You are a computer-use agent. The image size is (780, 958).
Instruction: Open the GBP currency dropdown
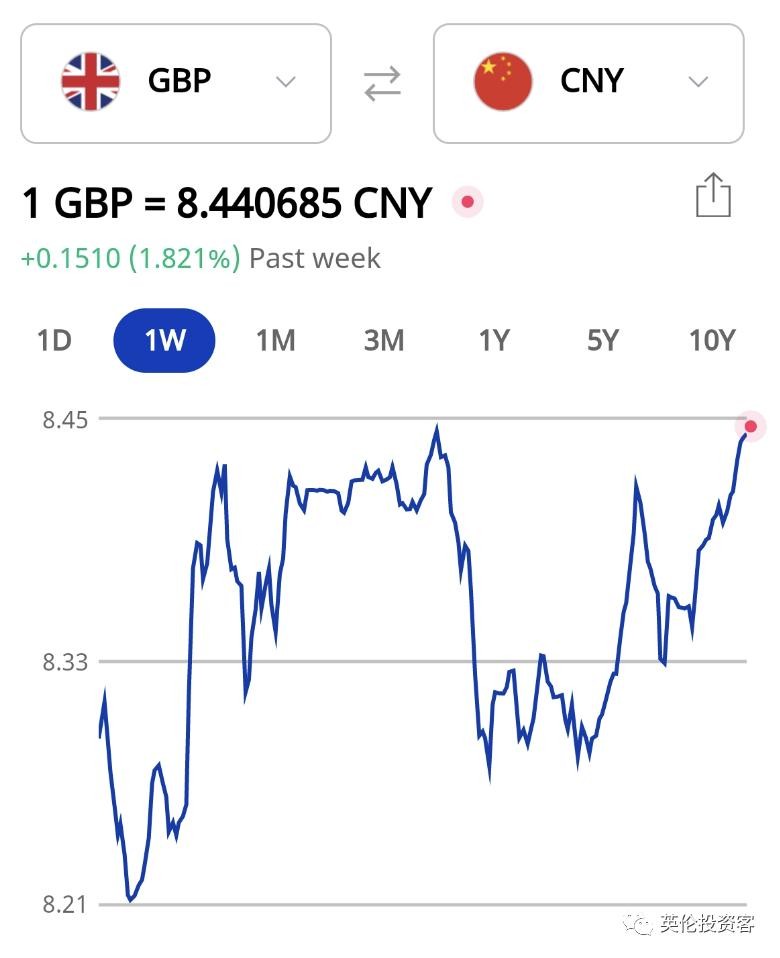176,83
